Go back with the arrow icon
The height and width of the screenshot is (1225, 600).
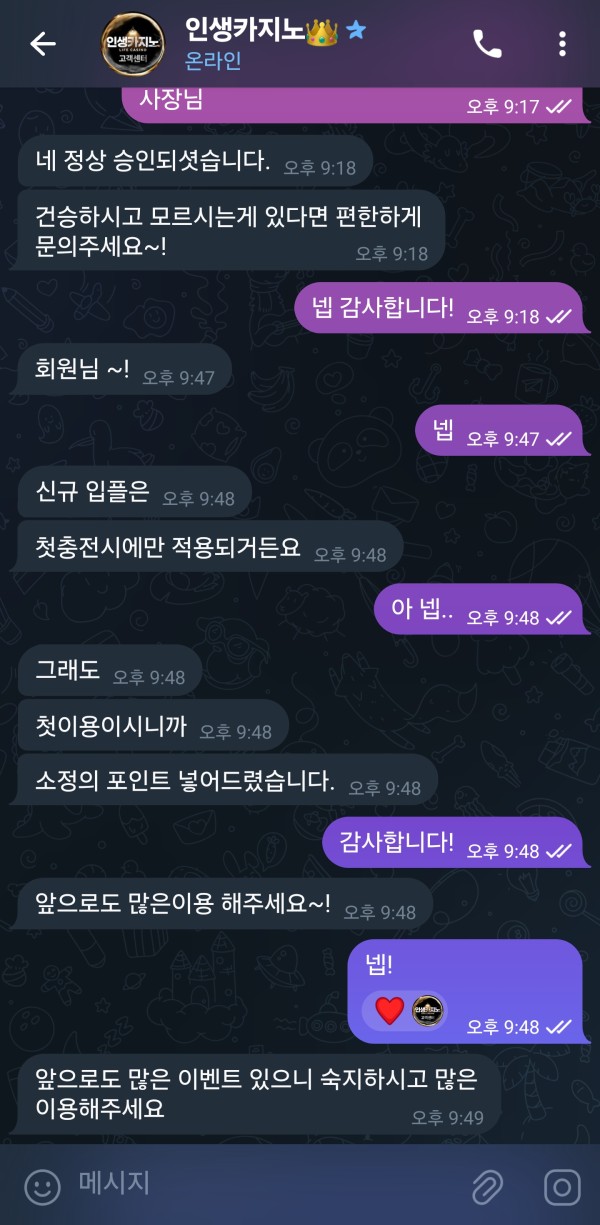click(x=42, y=44)
